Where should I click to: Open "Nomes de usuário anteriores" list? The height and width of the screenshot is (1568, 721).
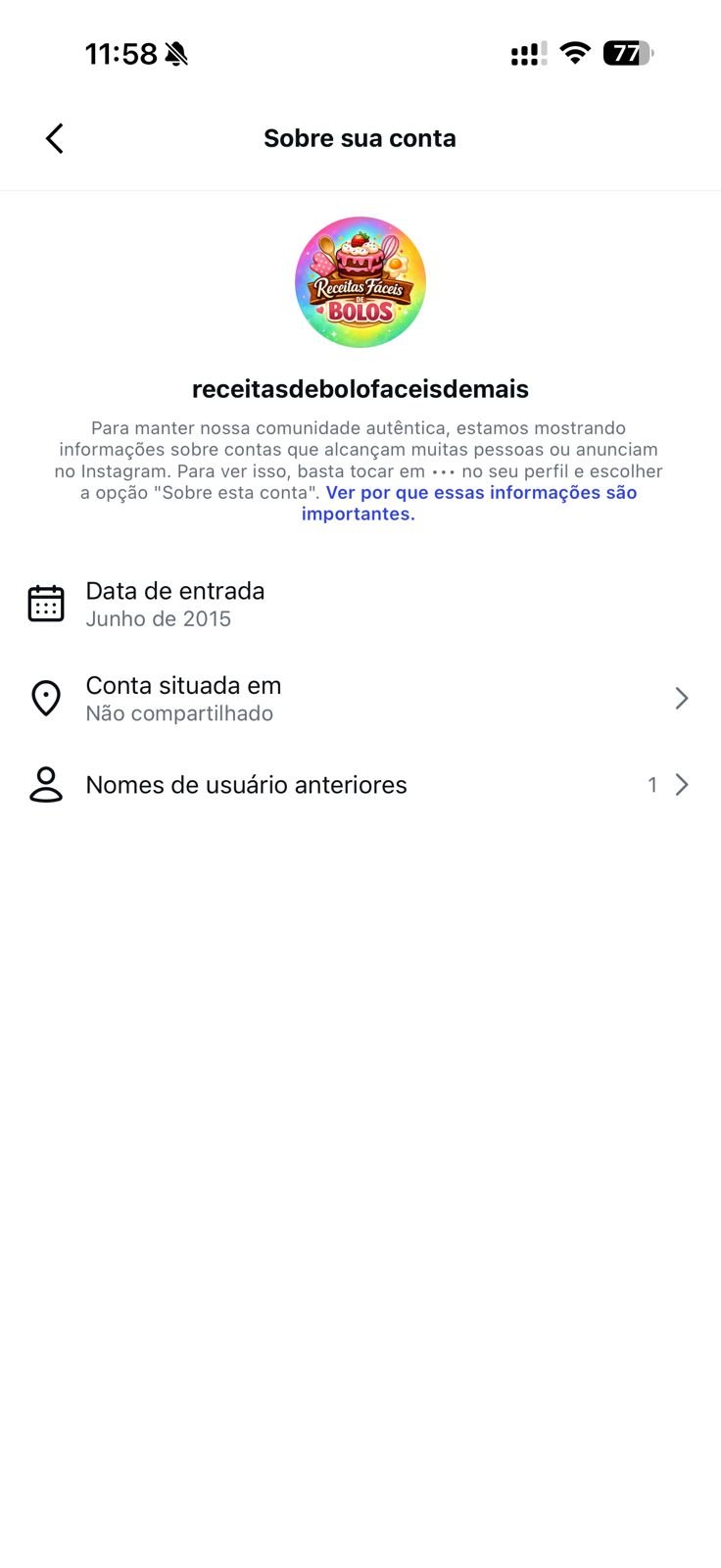coord(359,785)
